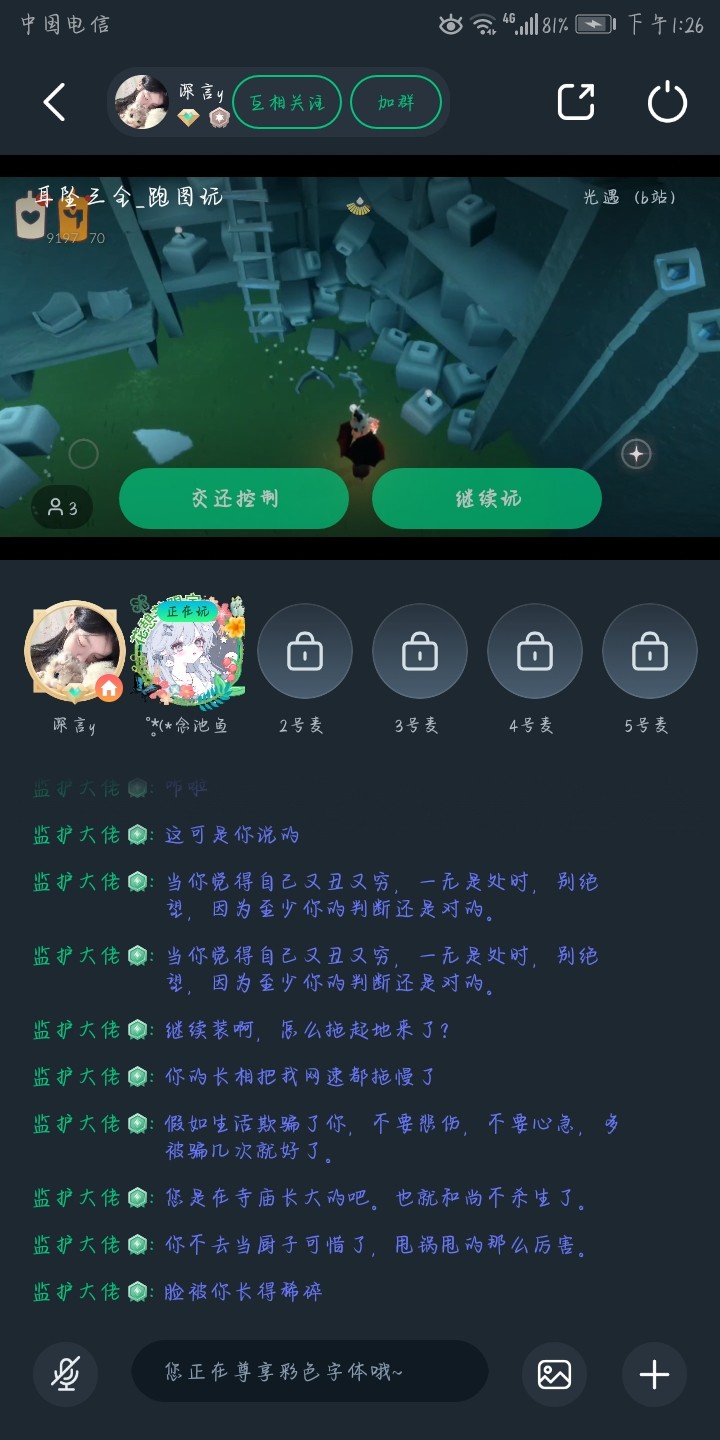Open the host avatar 深言y

(x=74, y=652)
